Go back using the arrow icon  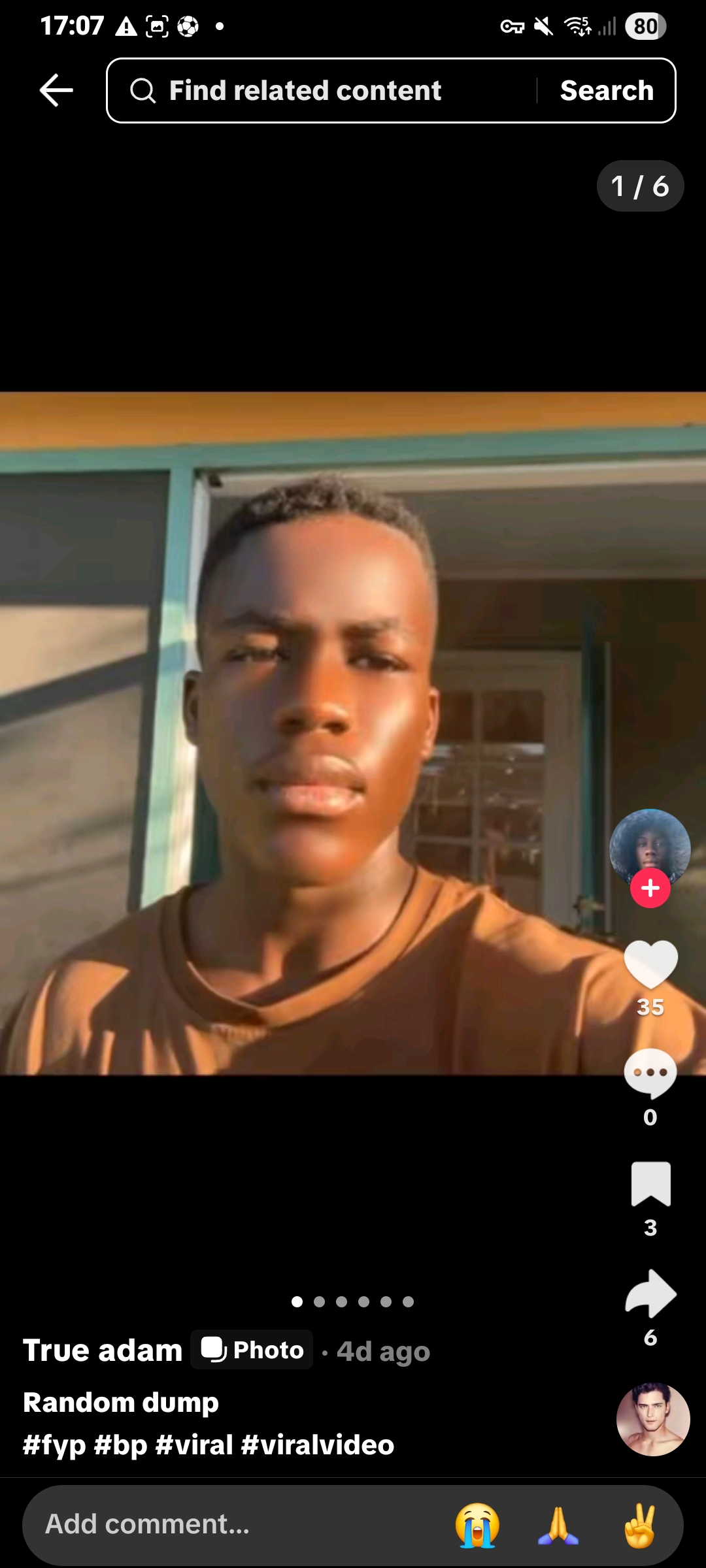point(56,90)
